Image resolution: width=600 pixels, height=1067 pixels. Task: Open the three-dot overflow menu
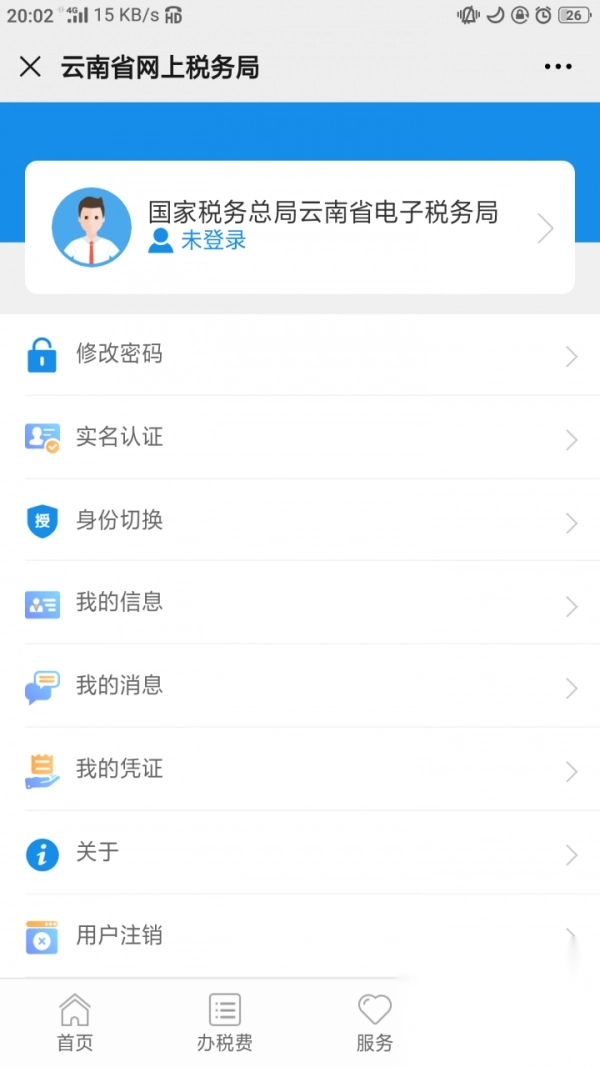point(558,67)
